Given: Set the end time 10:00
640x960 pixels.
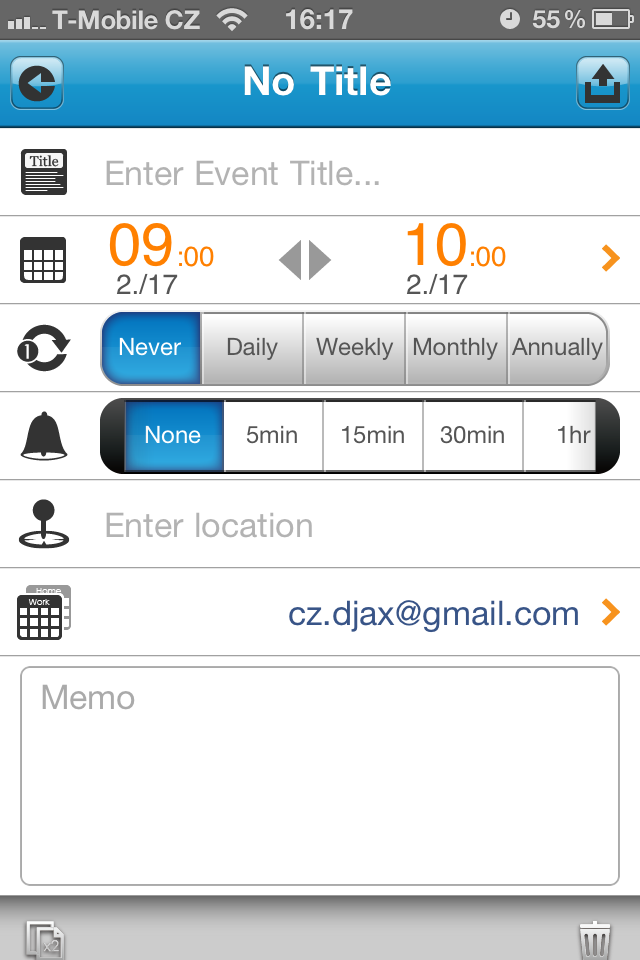Looking at the screenshot, I should [454, 258].
